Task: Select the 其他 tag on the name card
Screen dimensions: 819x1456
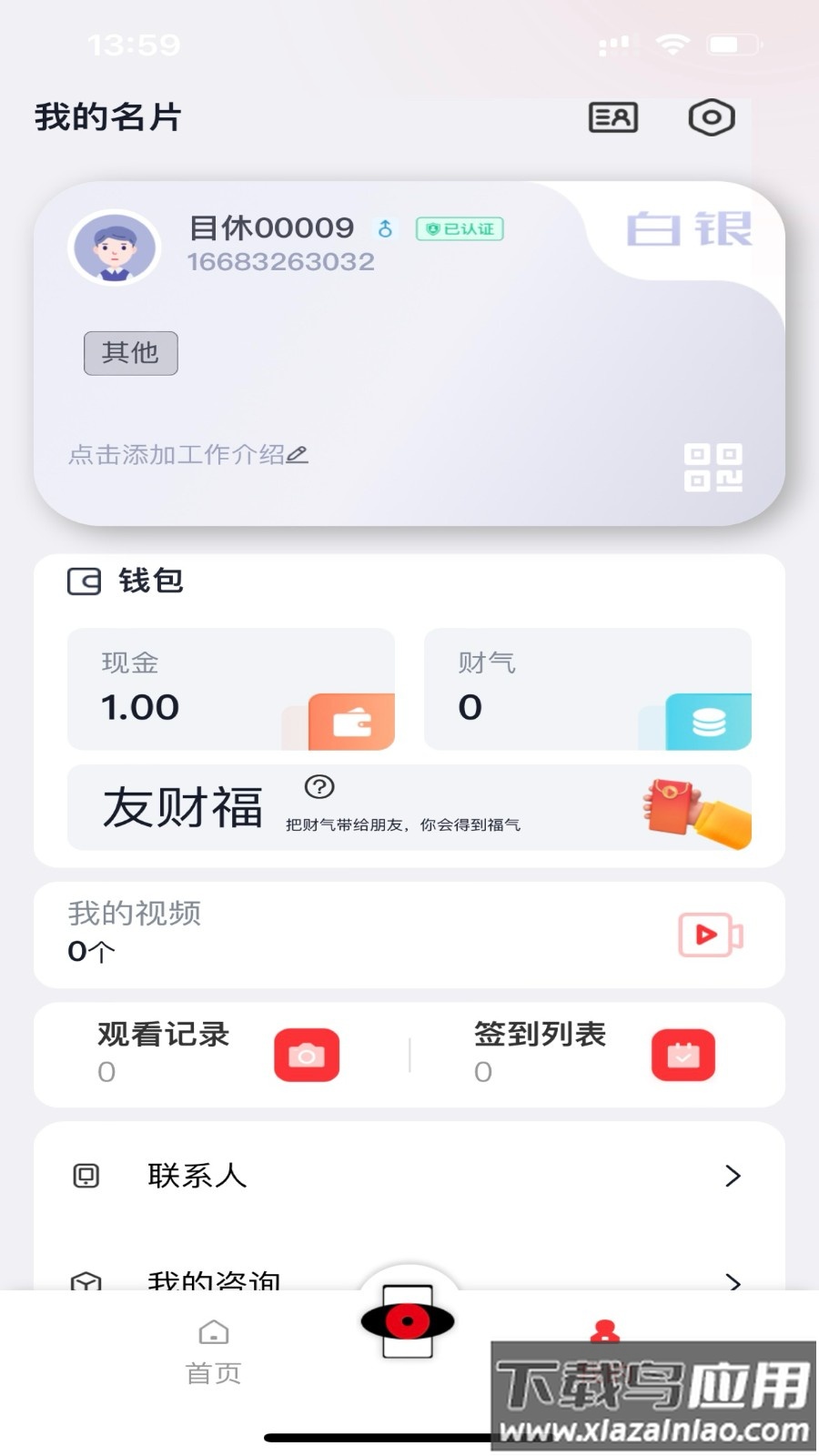Action: pos(130,353)
